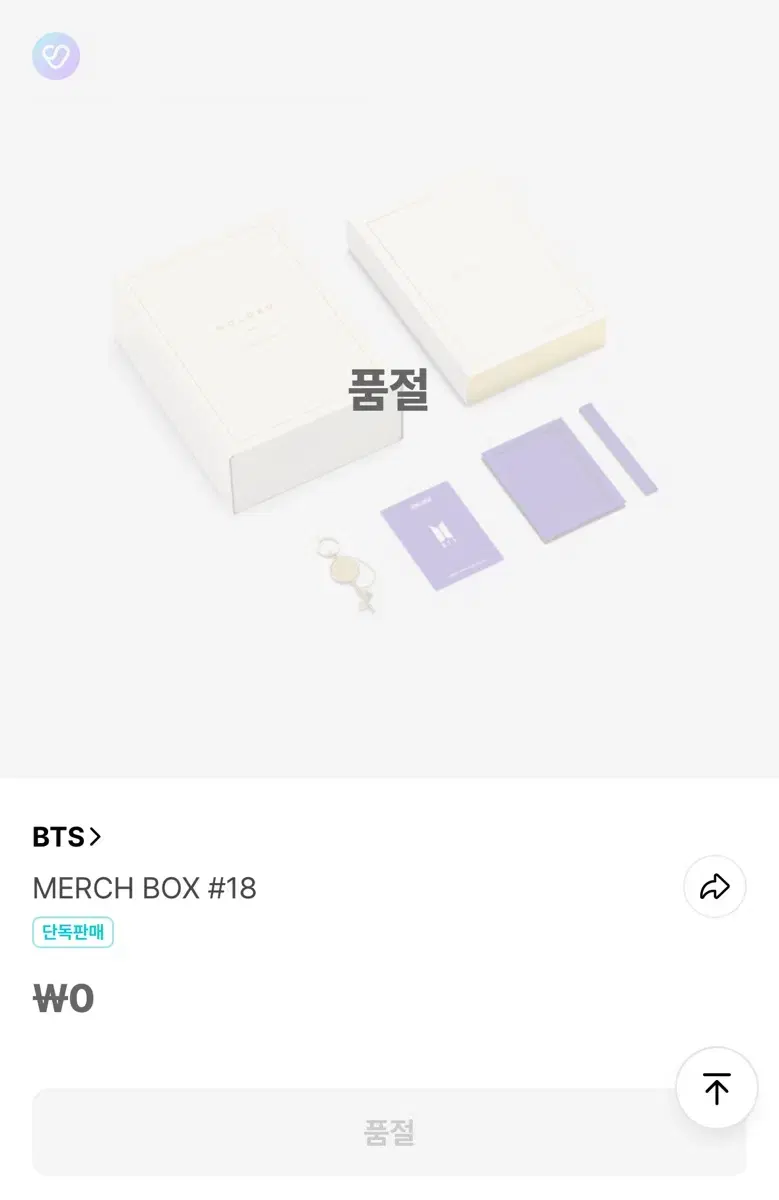Image resolution: width=779 pixels, height=1200 pixels.
Task: Tap the Weverse Shop logo icon
Action: [x=56, y=56]
